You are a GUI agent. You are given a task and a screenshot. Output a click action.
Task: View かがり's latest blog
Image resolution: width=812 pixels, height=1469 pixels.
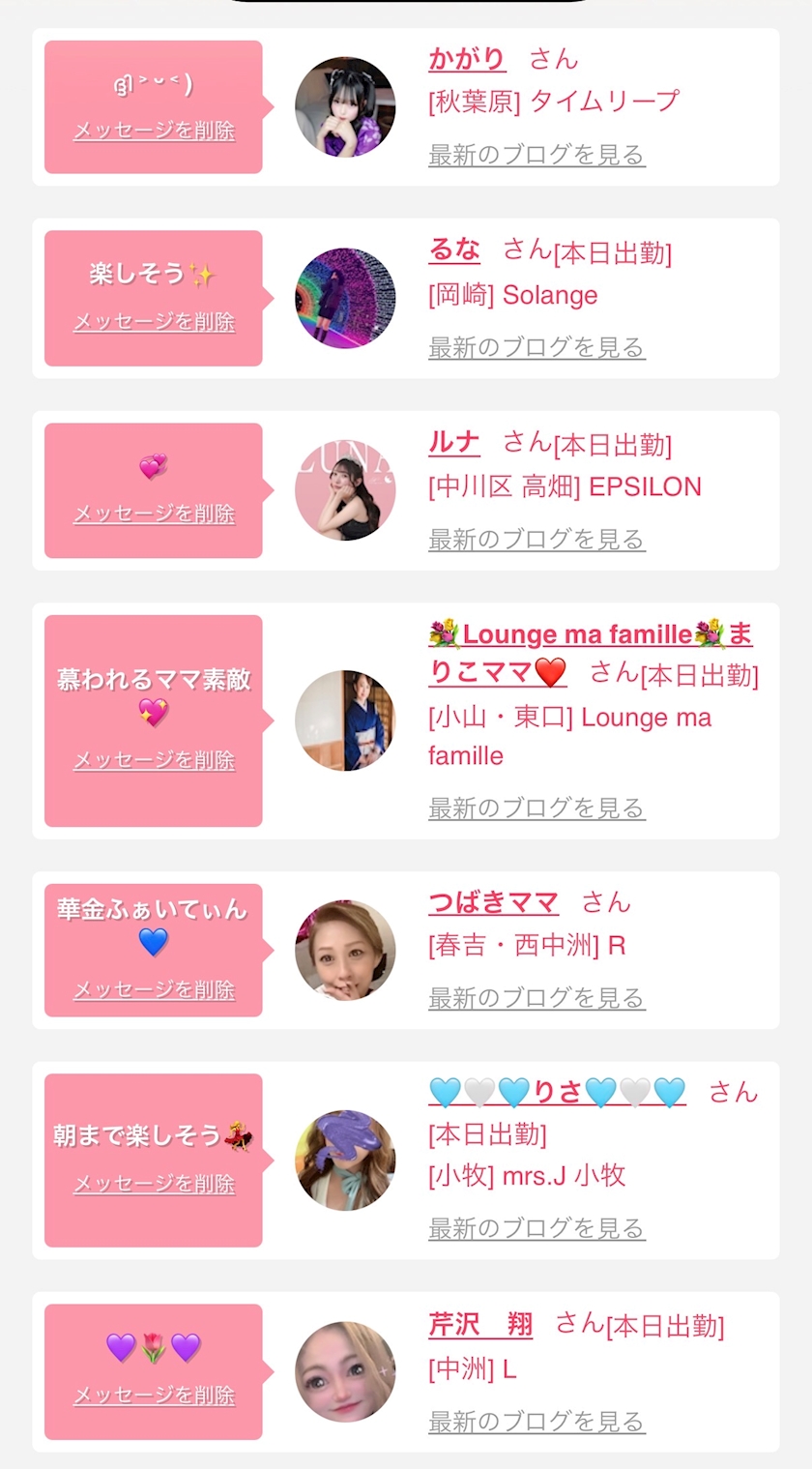click(536, 155)
